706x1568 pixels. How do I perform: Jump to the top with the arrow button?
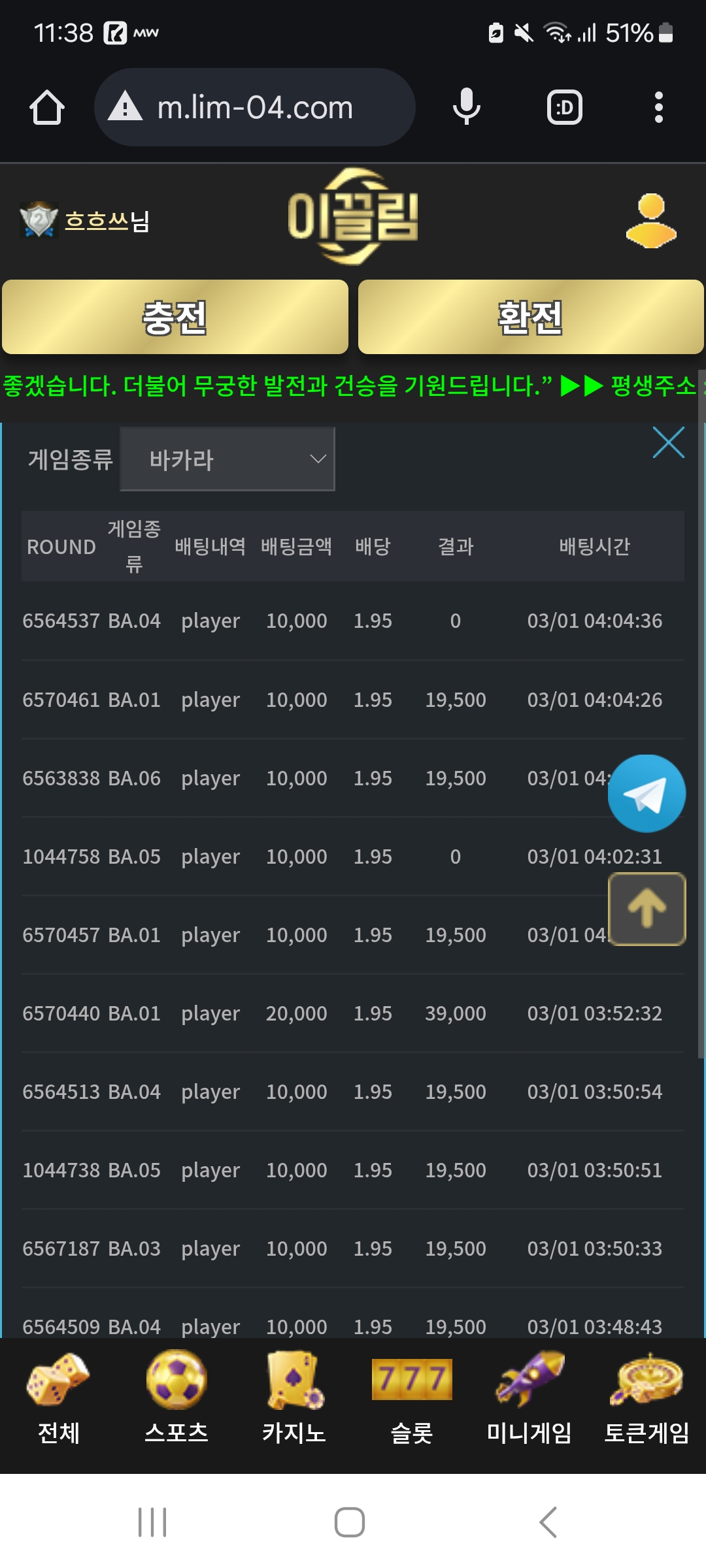(x=647, y=909)
